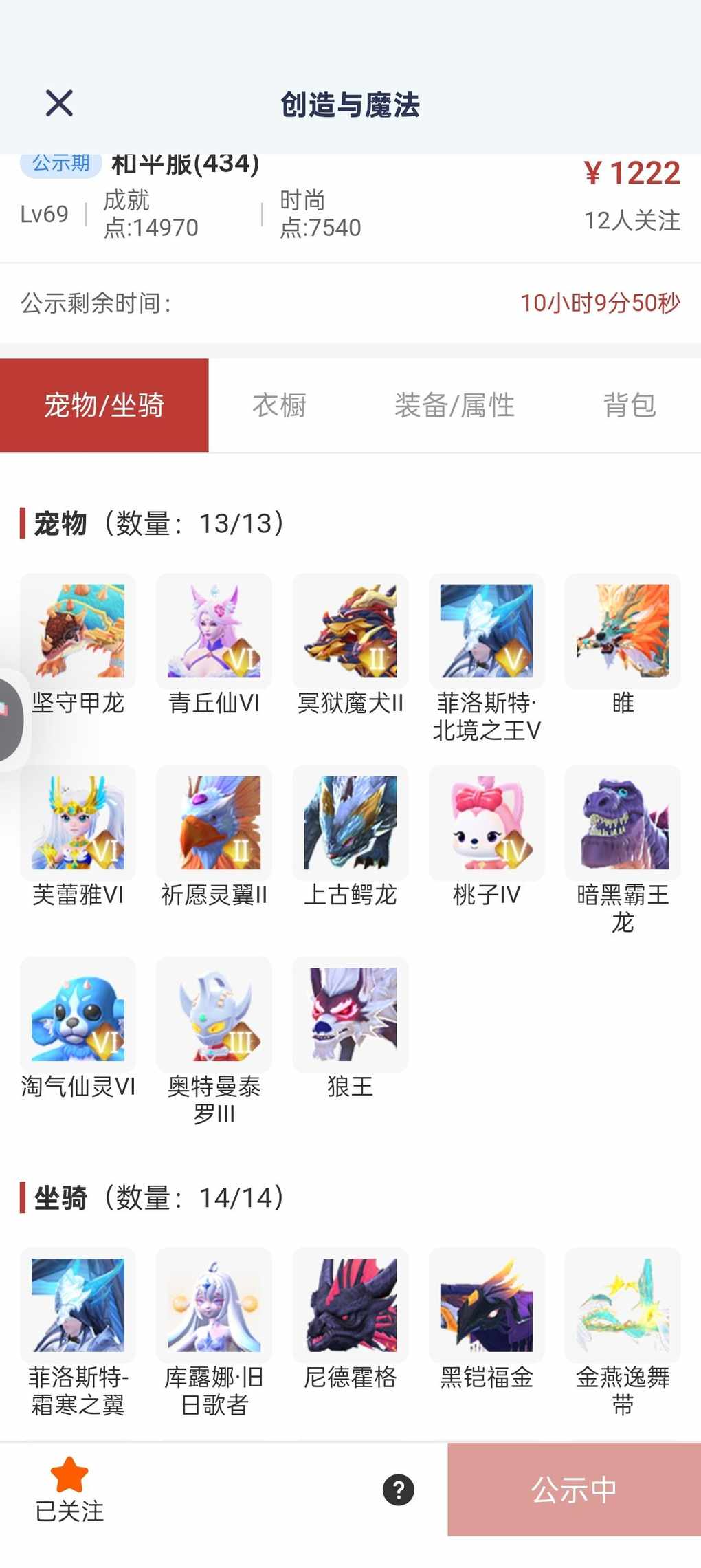
Task: Tap the 公示中 button
Action: (x=574, y=1490)
